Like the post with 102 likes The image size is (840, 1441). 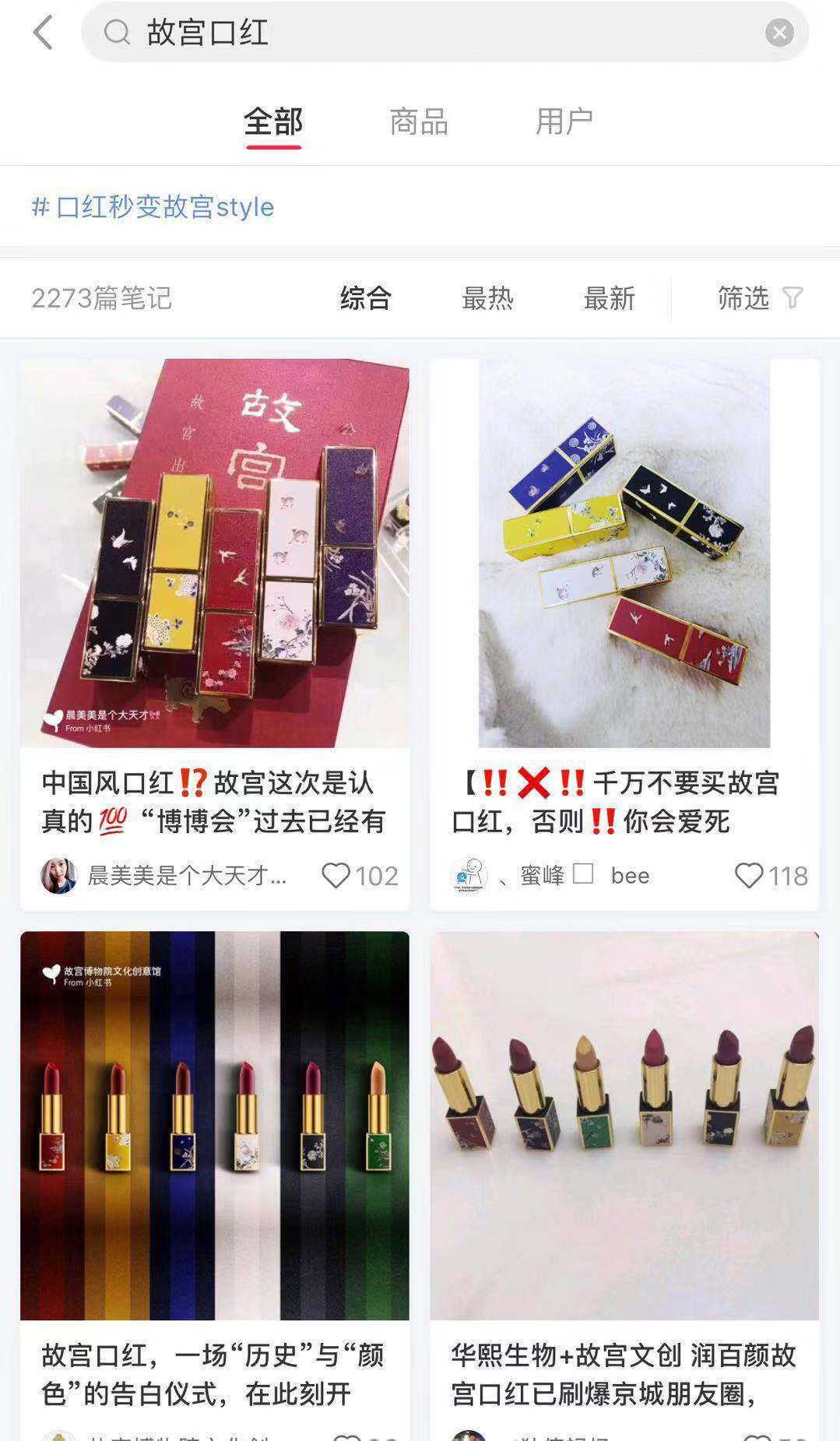pos(336,876)
